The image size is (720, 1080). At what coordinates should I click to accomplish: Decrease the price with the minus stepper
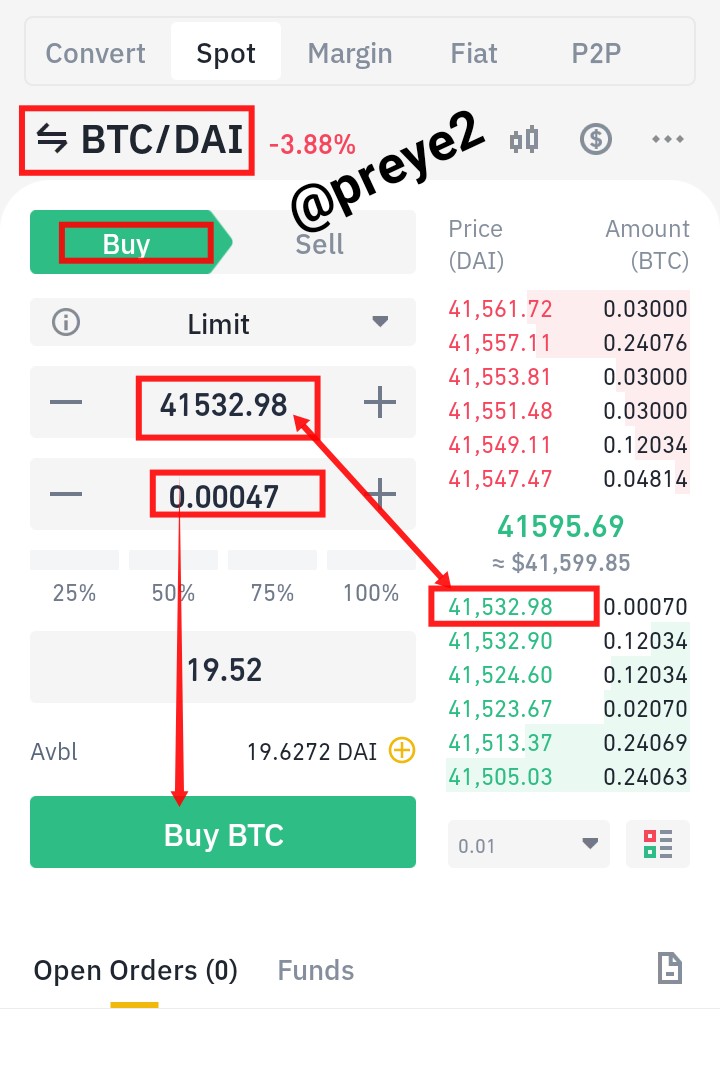click(66, 402)
